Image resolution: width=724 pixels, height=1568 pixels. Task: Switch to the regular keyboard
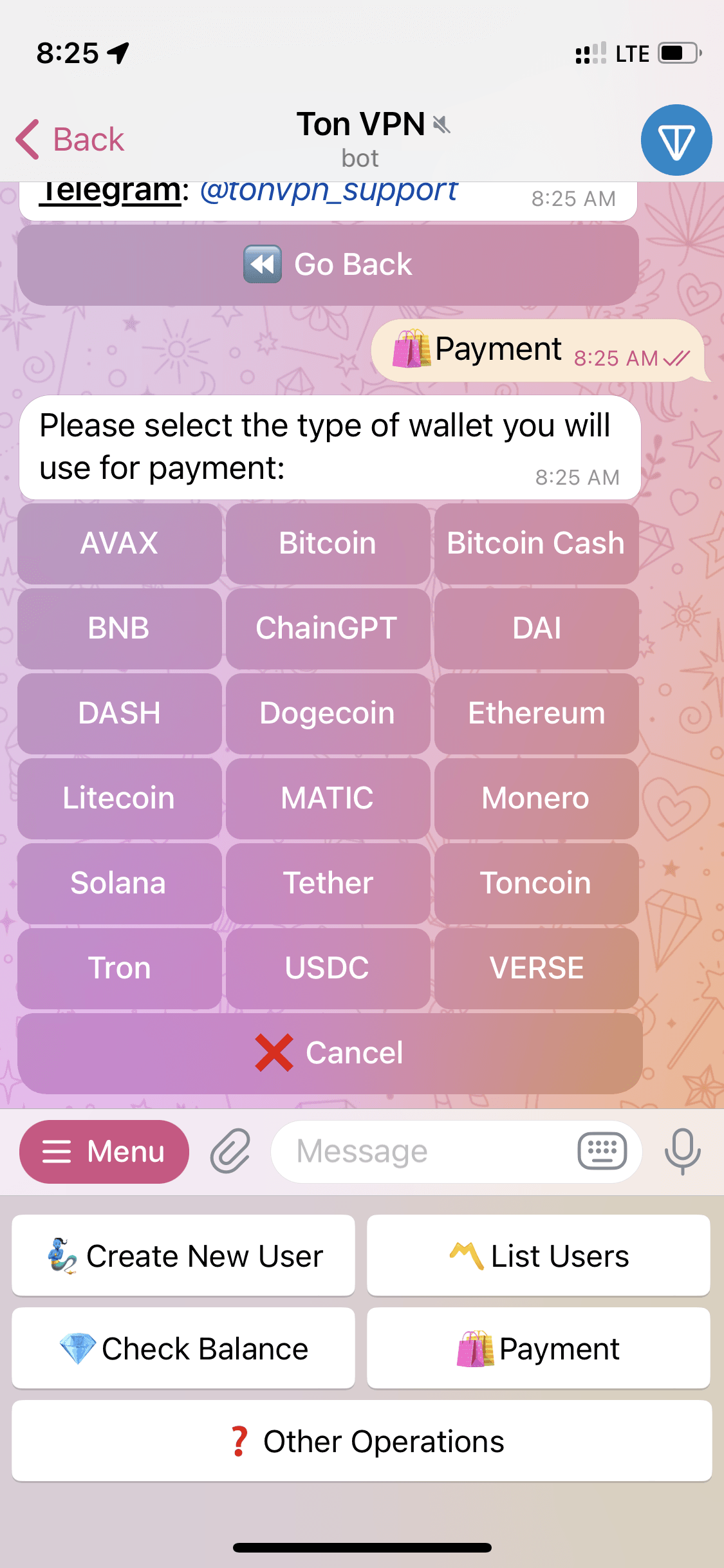tap(602, 1152)
